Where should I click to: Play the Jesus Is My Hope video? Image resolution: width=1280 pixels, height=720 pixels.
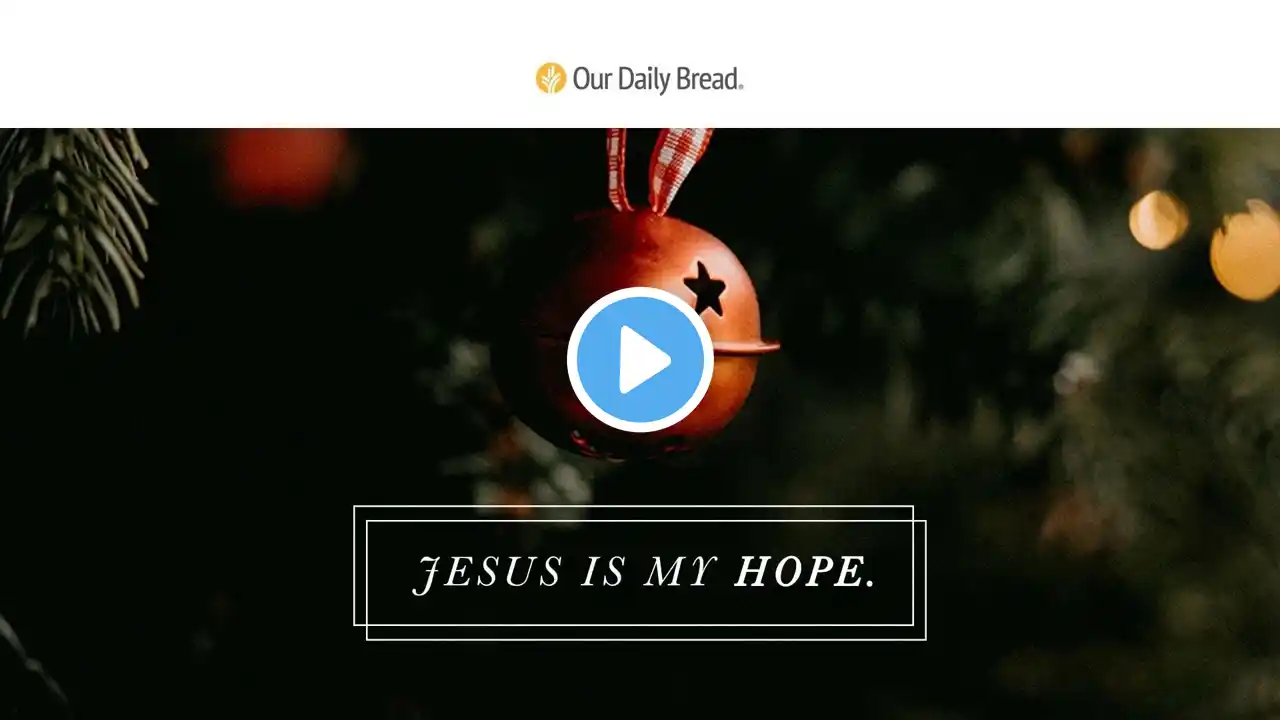pos(640,360)
